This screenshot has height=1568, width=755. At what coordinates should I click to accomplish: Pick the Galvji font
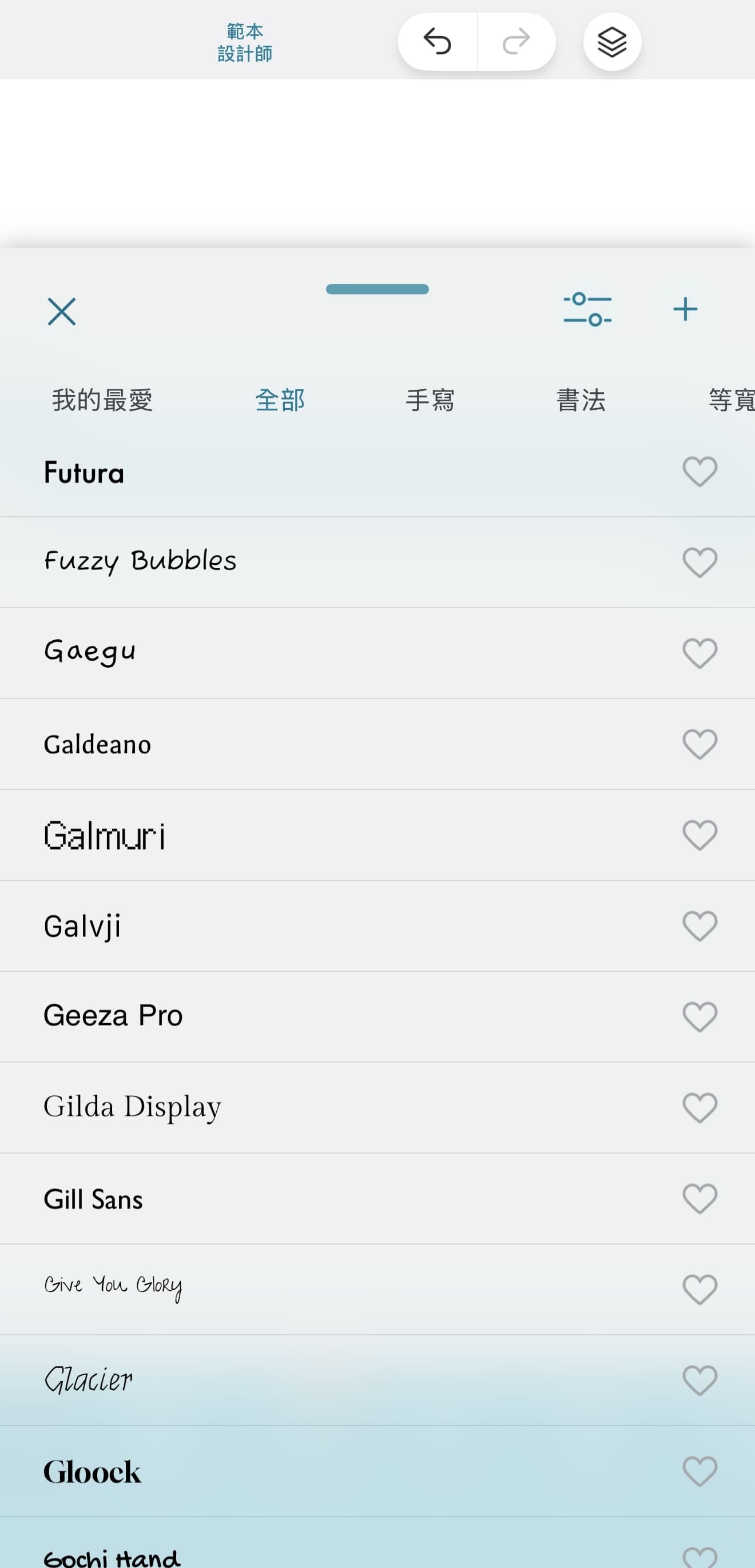[82, 926]
